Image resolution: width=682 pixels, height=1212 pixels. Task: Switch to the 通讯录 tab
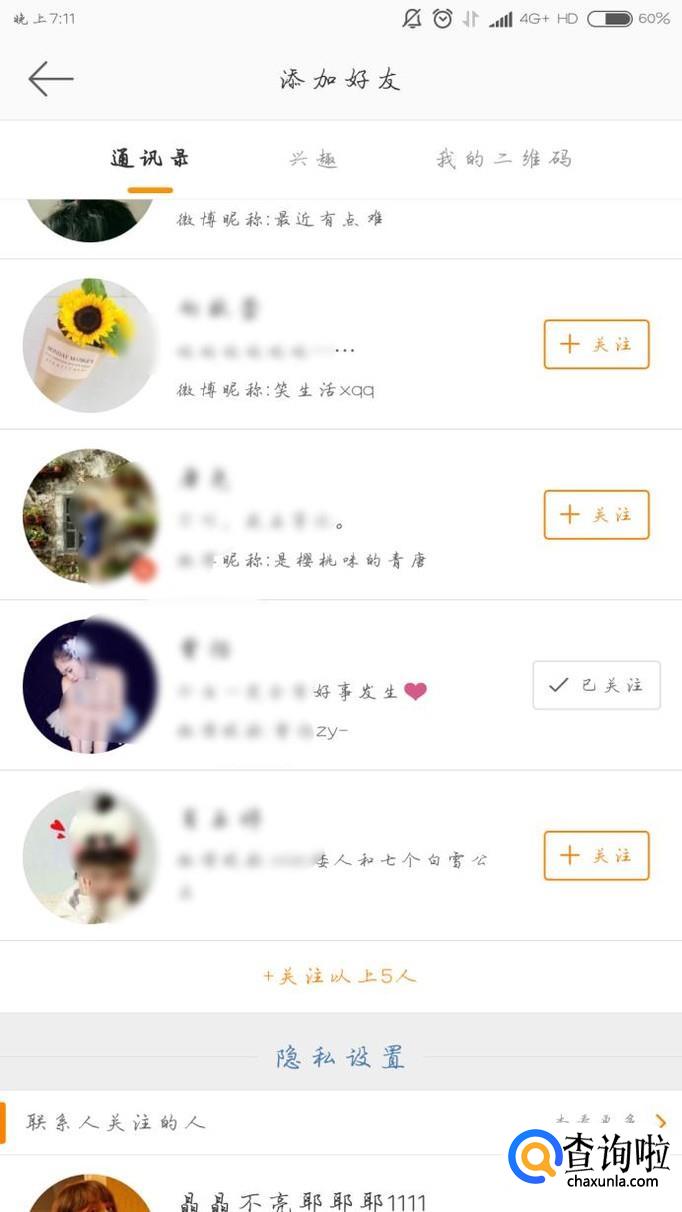pyautogui.click(x=150, y=158)
